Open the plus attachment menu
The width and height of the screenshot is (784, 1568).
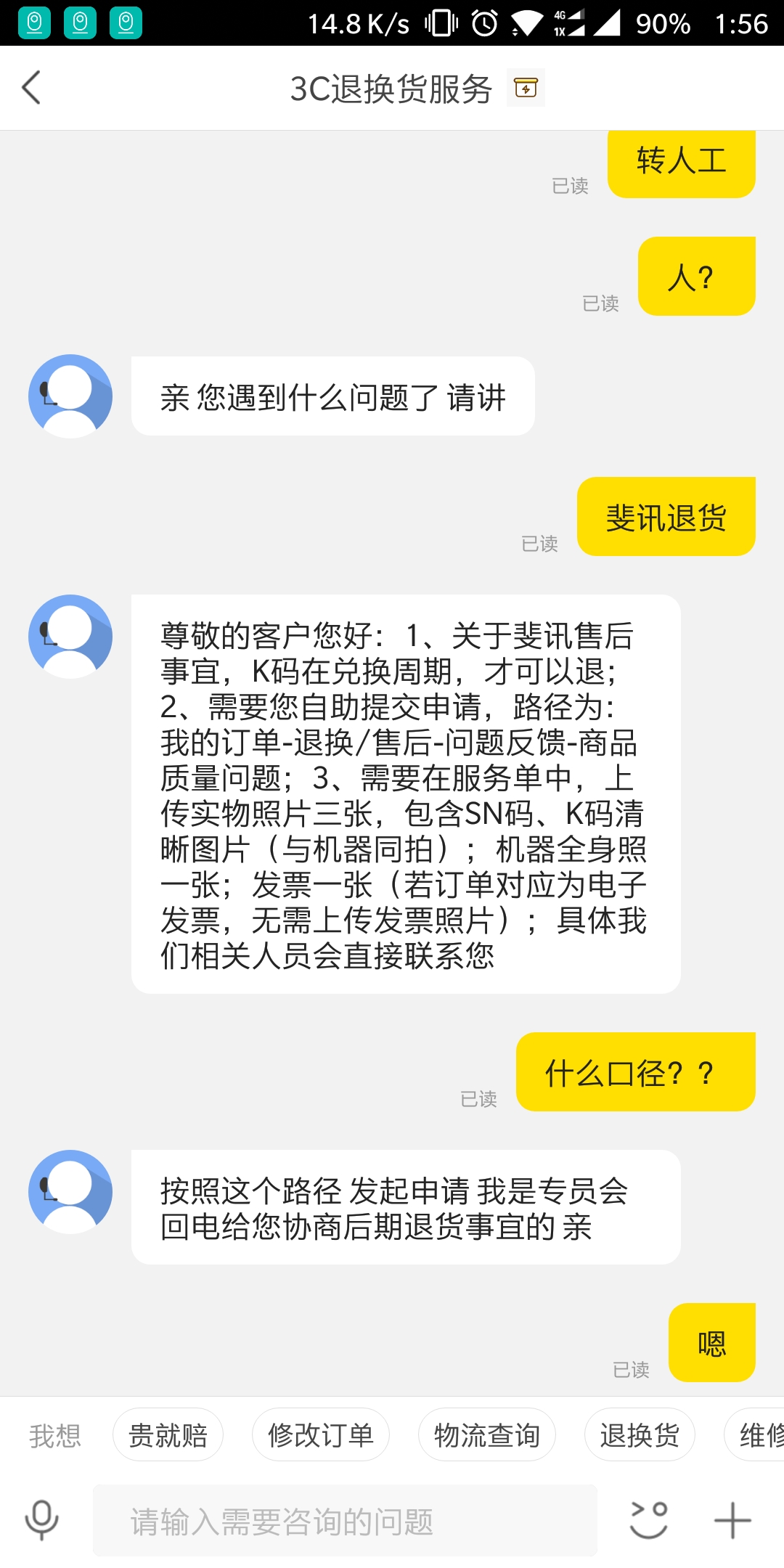pyautogui.click(x=732, y=1520)
